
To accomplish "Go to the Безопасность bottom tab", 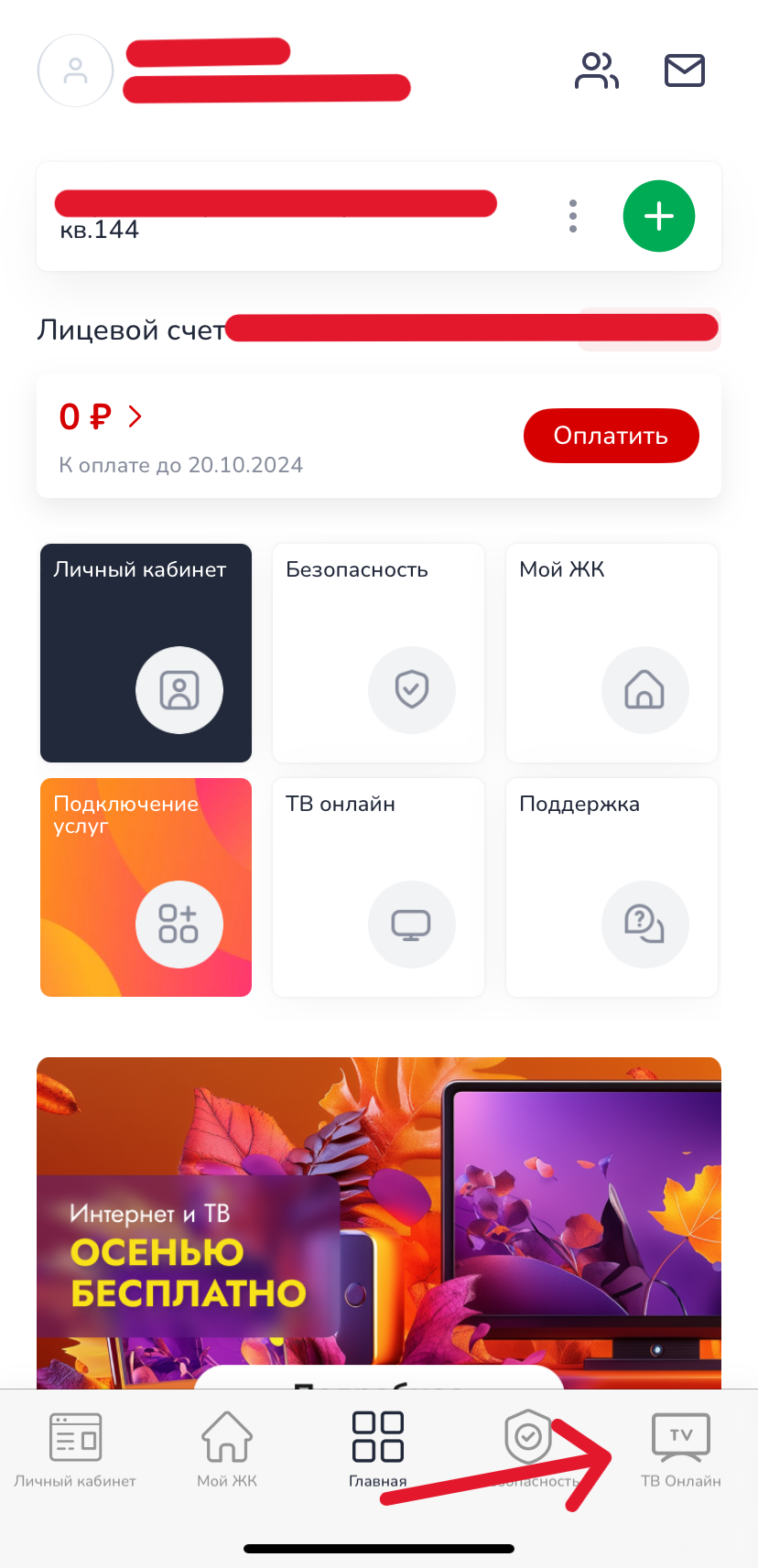I will click(x=529, y=1446).
